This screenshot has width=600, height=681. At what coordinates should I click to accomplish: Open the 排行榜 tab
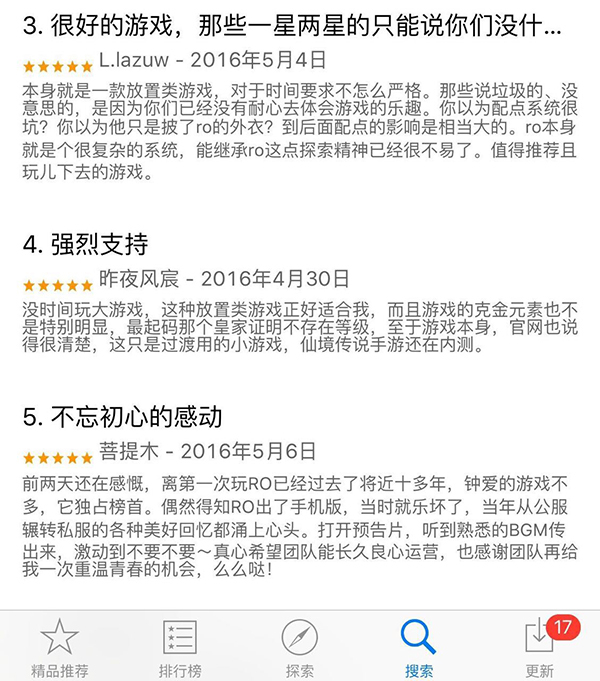(179, 646)
